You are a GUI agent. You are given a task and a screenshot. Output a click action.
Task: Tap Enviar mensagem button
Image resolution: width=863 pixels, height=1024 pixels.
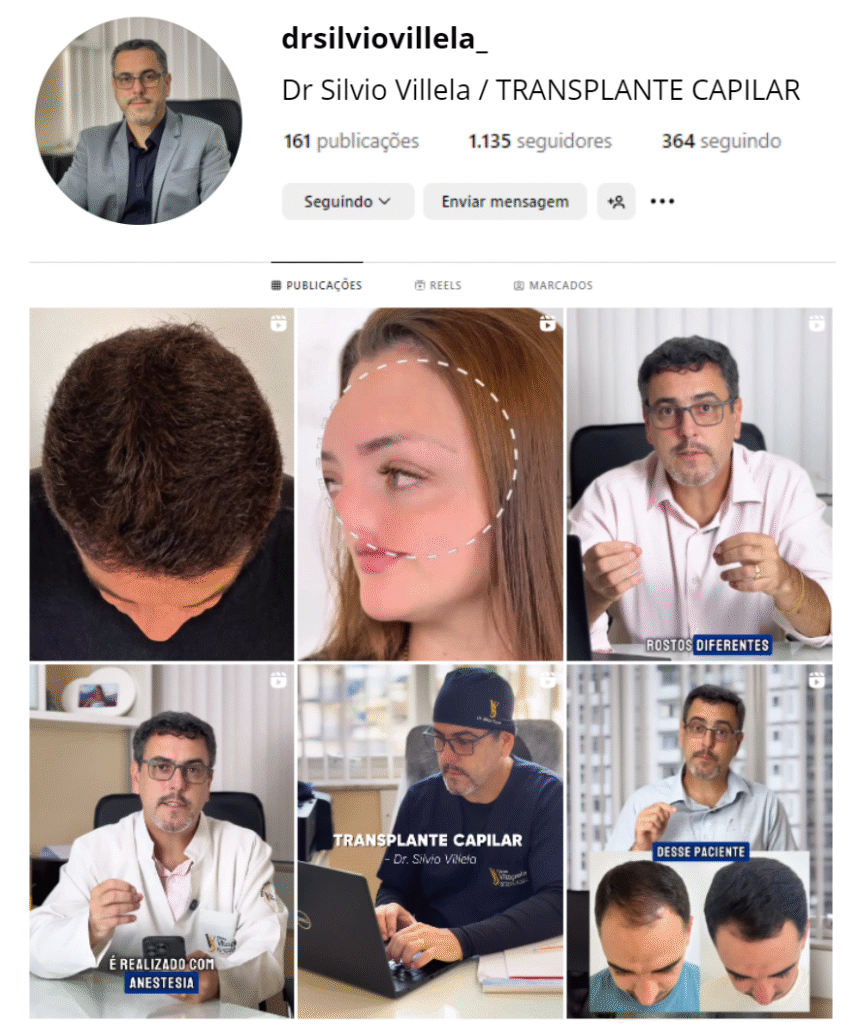(505, 201)
